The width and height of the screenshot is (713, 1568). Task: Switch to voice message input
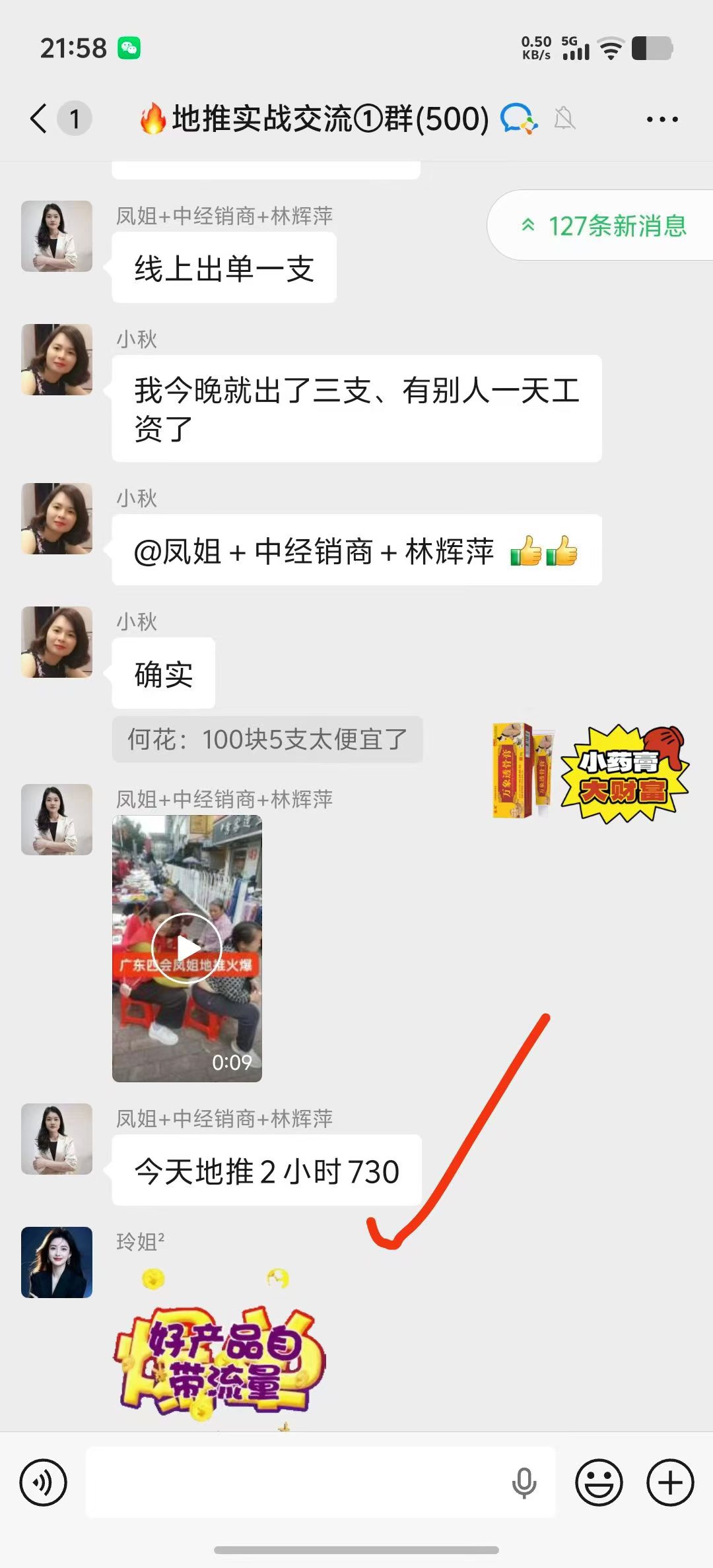pos(44,1483)
